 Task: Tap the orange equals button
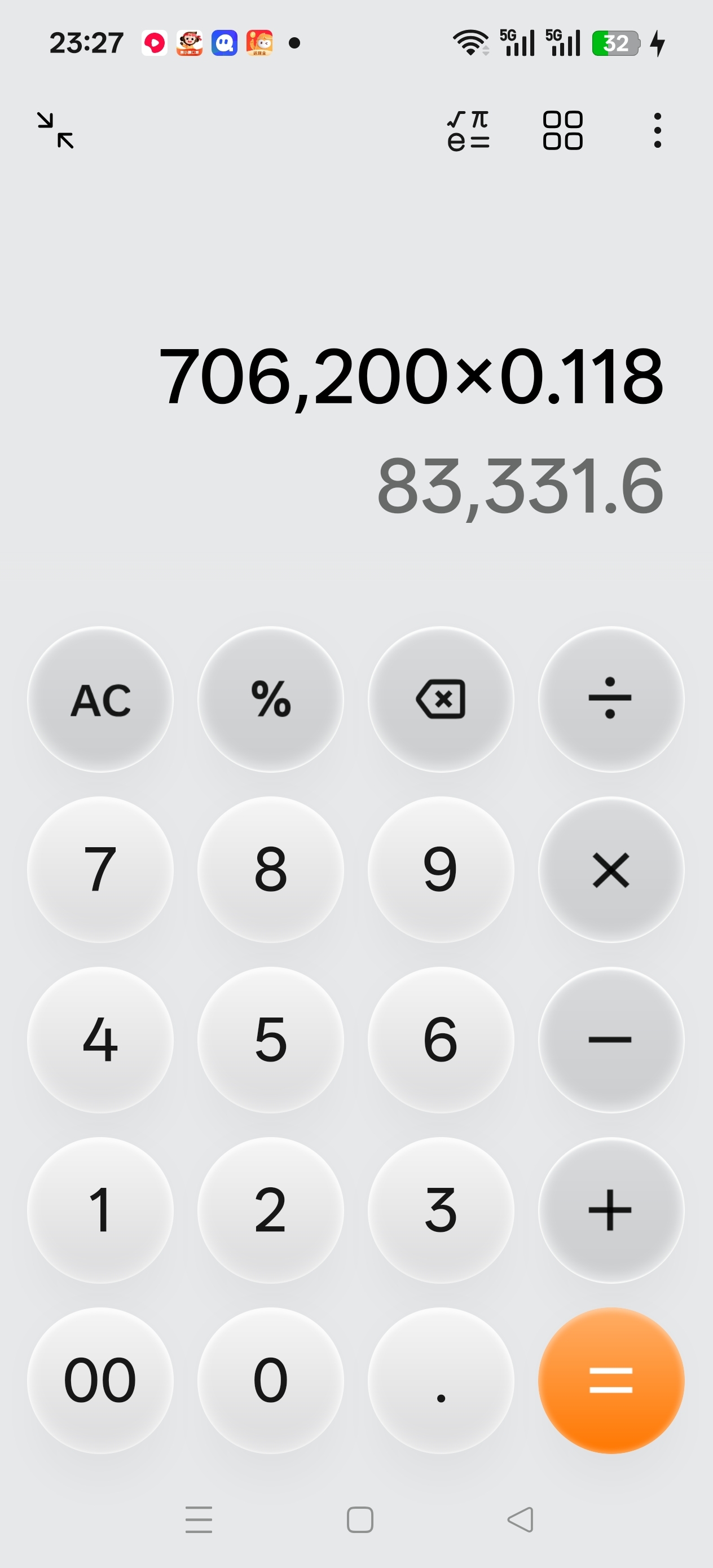[611, 1381]
